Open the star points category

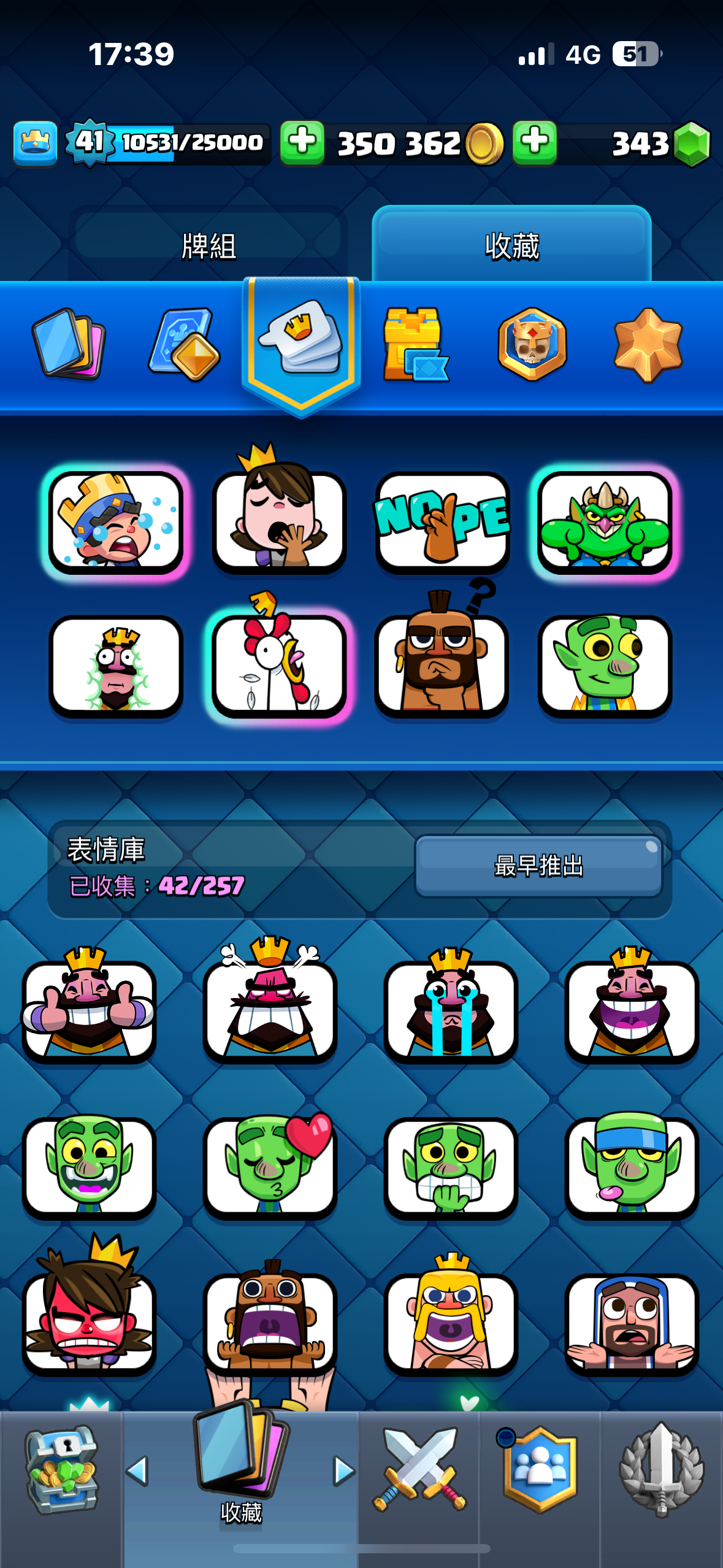648,344
